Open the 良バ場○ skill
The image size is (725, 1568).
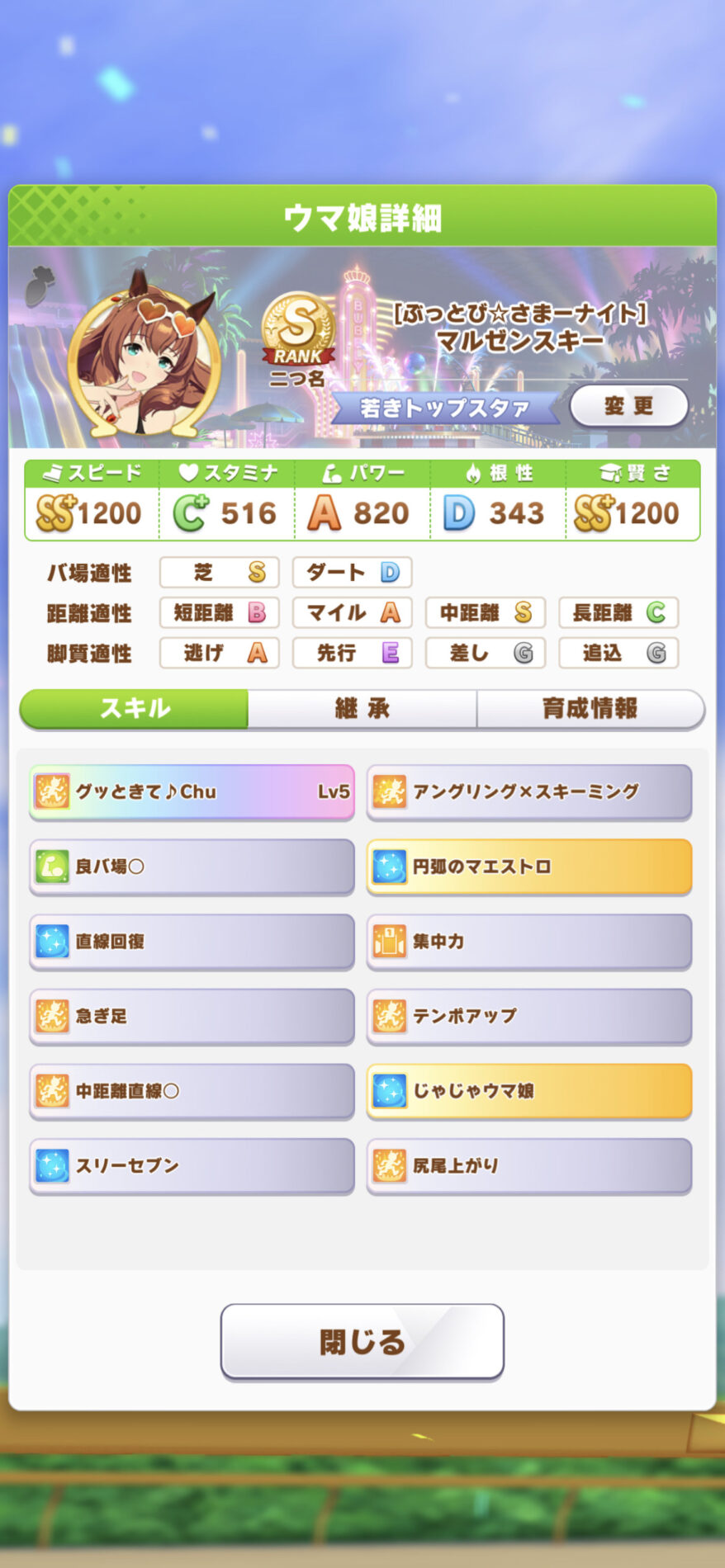click(x=192, y=867)
